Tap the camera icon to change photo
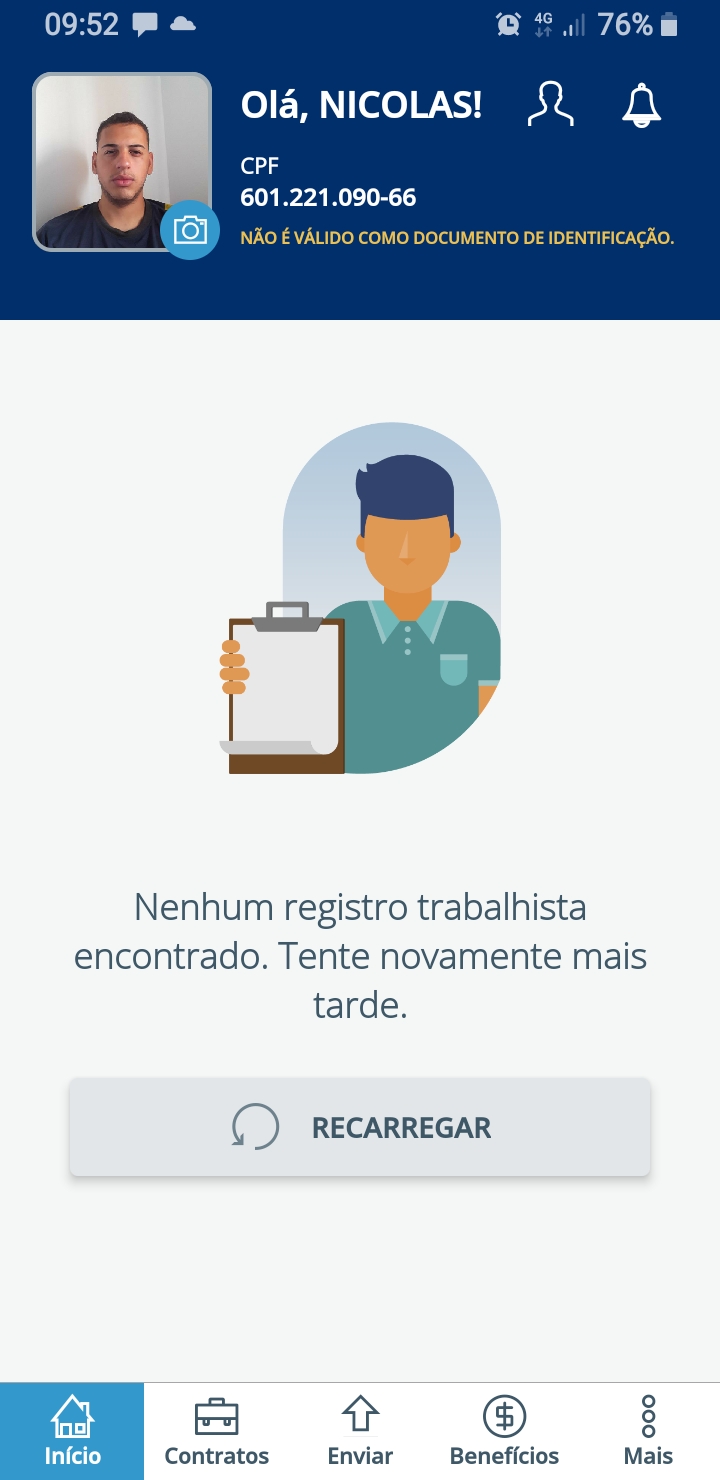This screenshot has height=1480, width=720. pyautogui.click(x=190, y=230)
